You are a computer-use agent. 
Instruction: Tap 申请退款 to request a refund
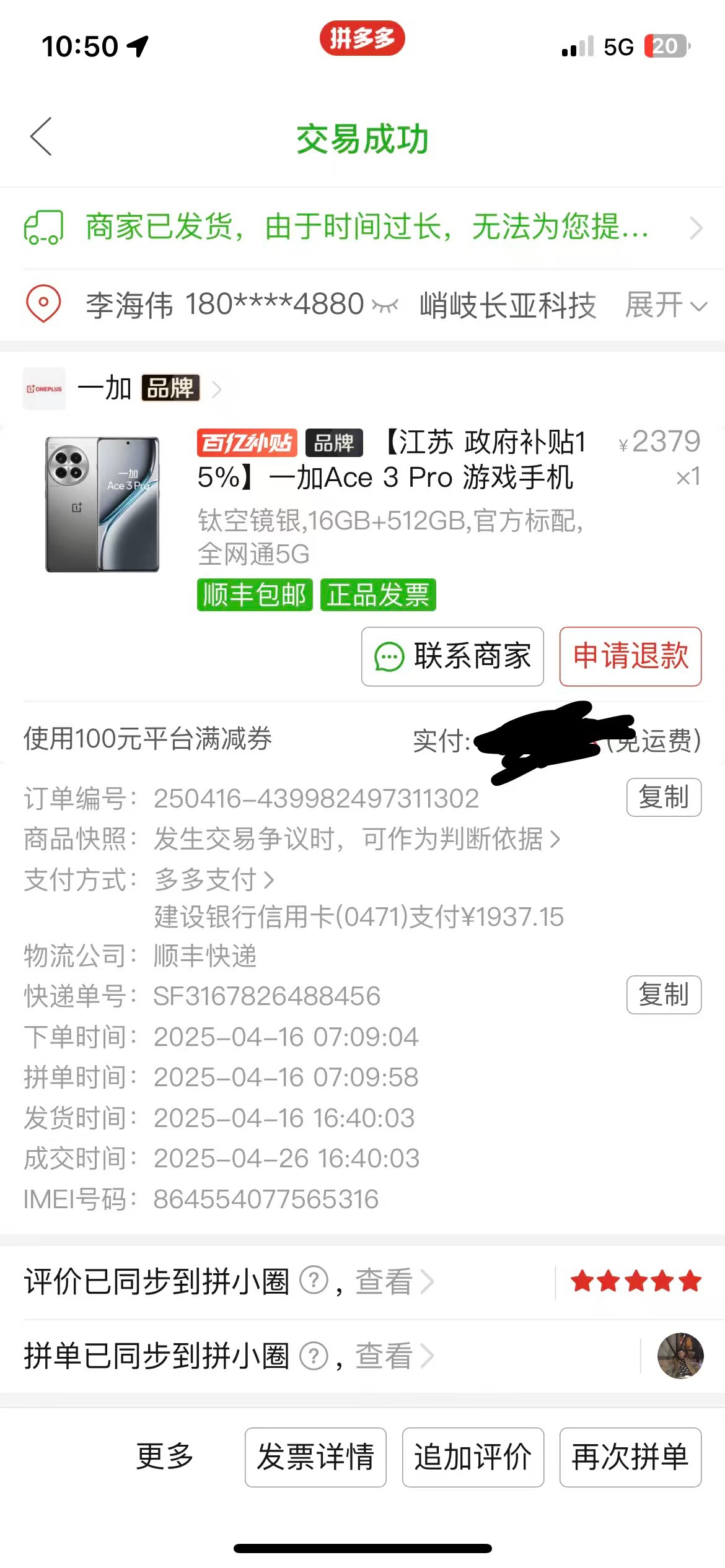coord(630,656)
